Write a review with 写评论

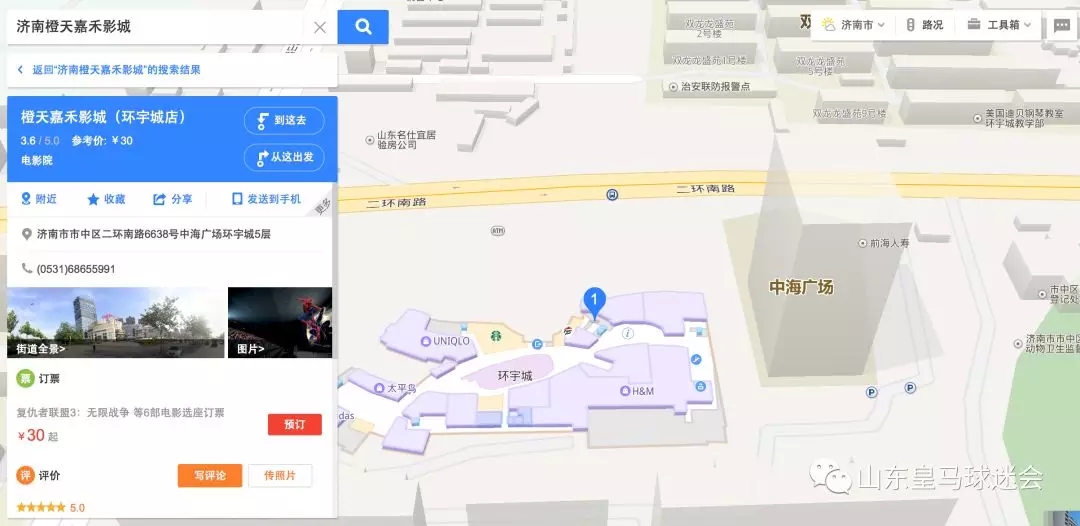click(x=210, y=476)
